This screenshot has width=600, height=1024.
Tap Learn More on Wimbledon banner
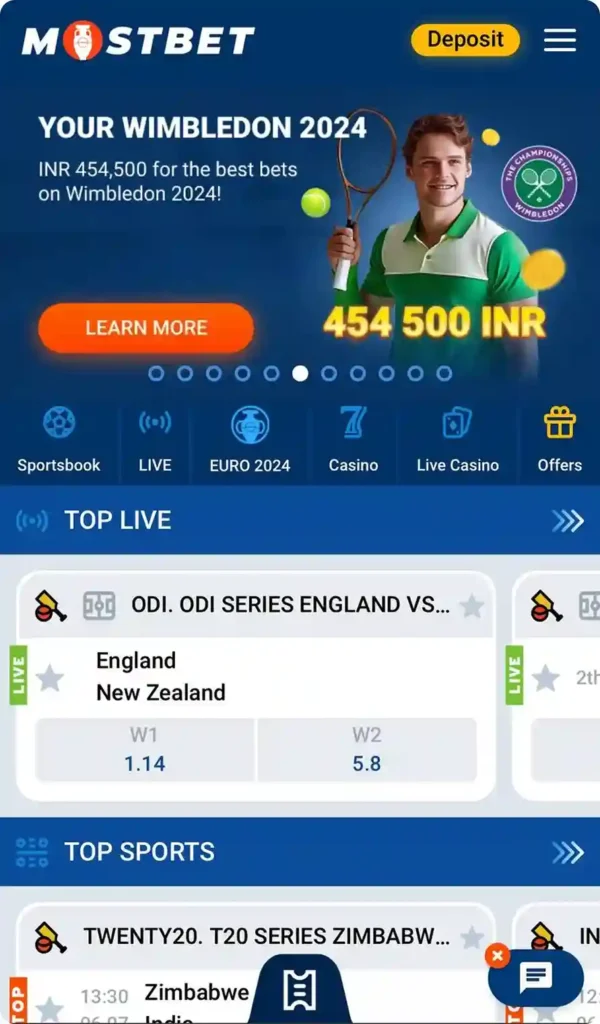(x=146, y=328)
